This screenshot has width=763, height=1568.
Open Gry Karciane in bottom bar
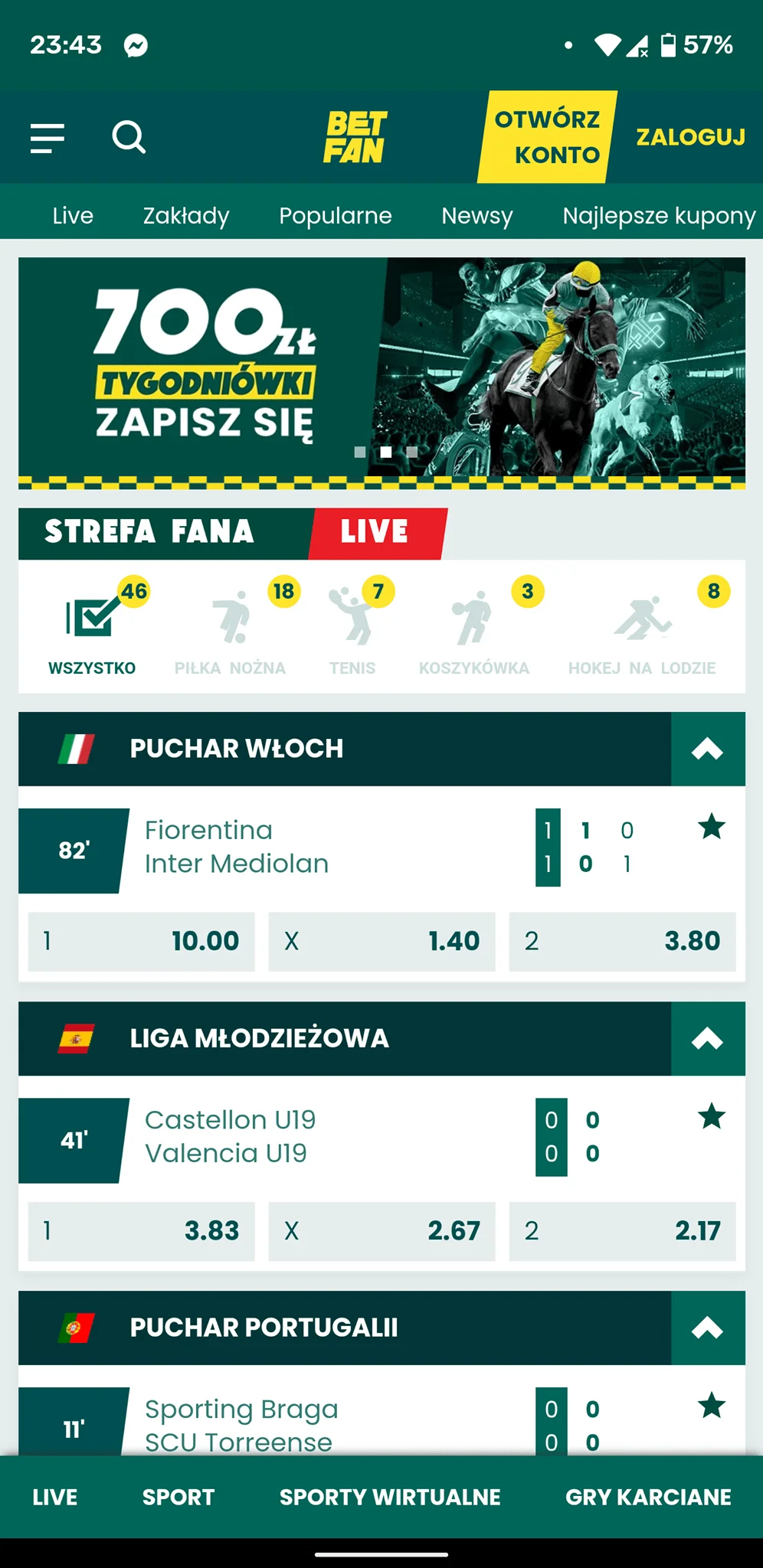tap(647, 1497)
